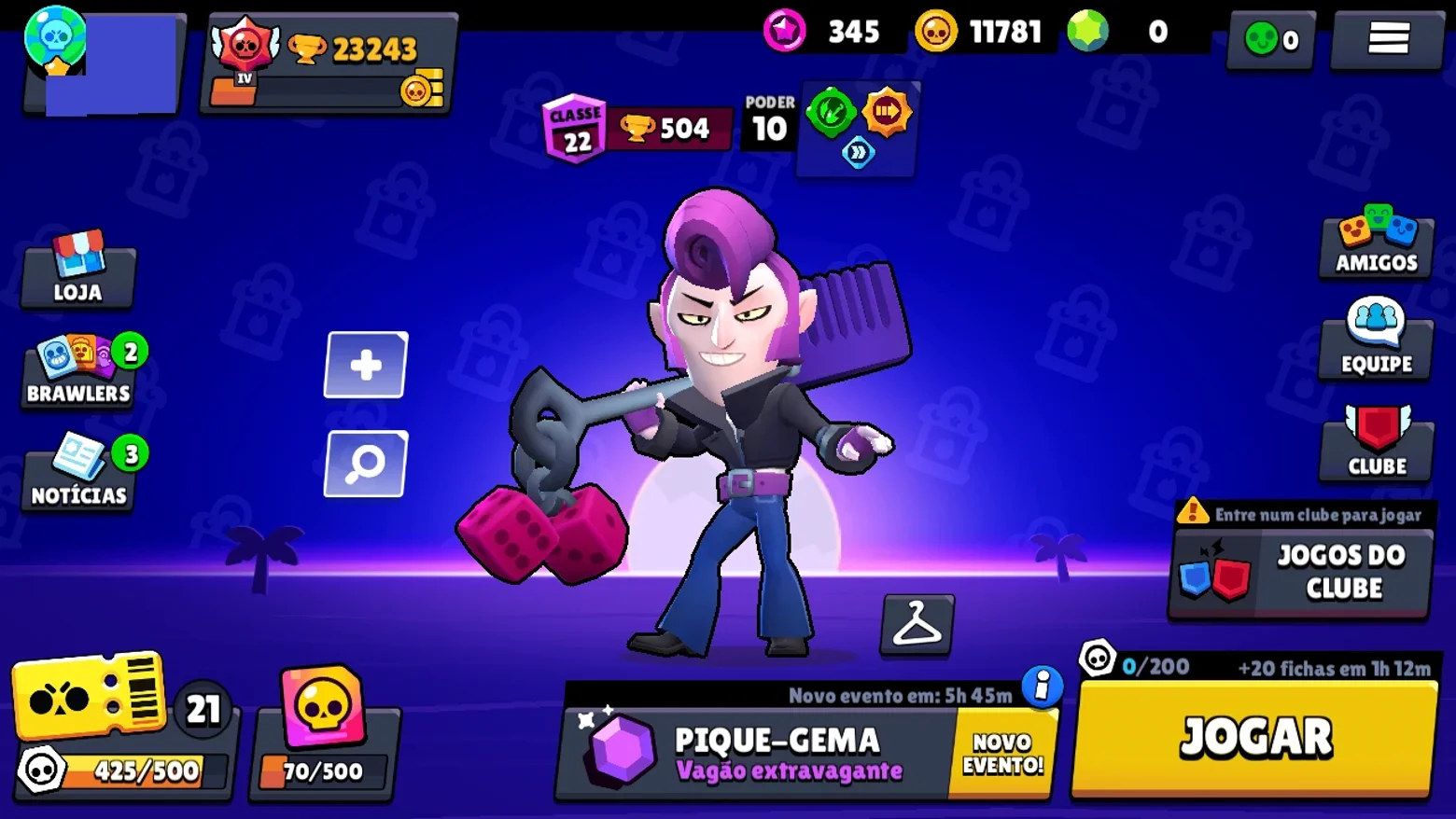Add a teammate with the plus button
The image size is (1456, 819).
[366, 365]
